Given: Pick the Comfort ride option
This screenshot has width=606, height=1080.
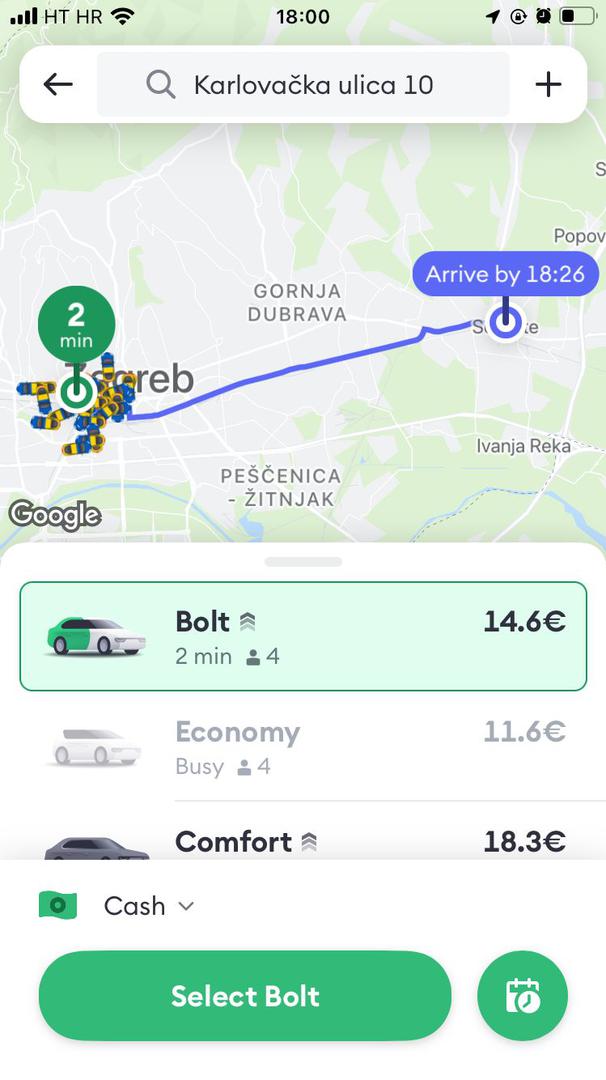Looking at the screenshot, I should tap(303, 841).
